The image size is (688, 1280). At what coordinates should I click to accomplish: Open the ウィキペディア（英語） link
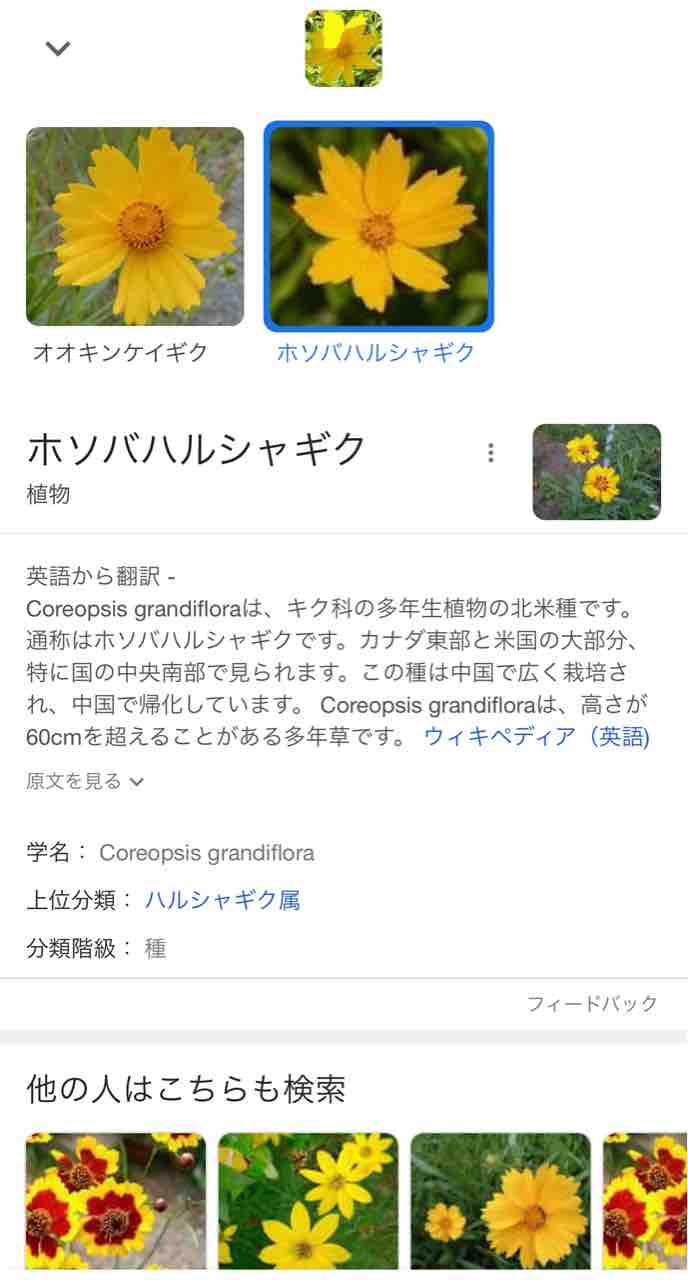click(x=537, y=737)
